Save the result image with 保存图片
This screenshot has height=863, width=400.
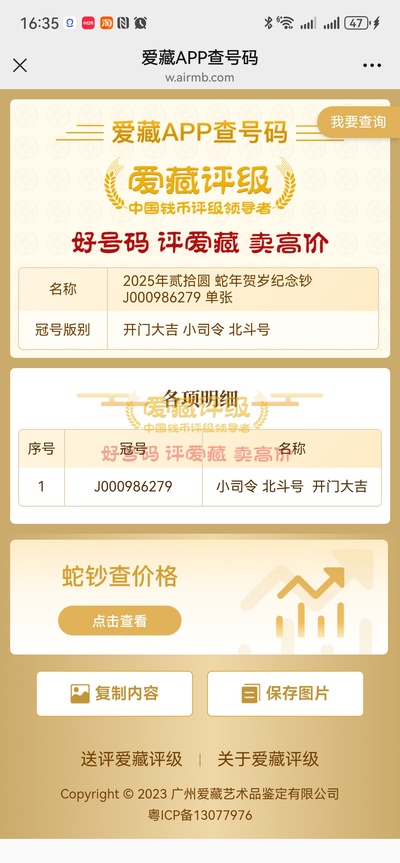click(x=285, y=693)
